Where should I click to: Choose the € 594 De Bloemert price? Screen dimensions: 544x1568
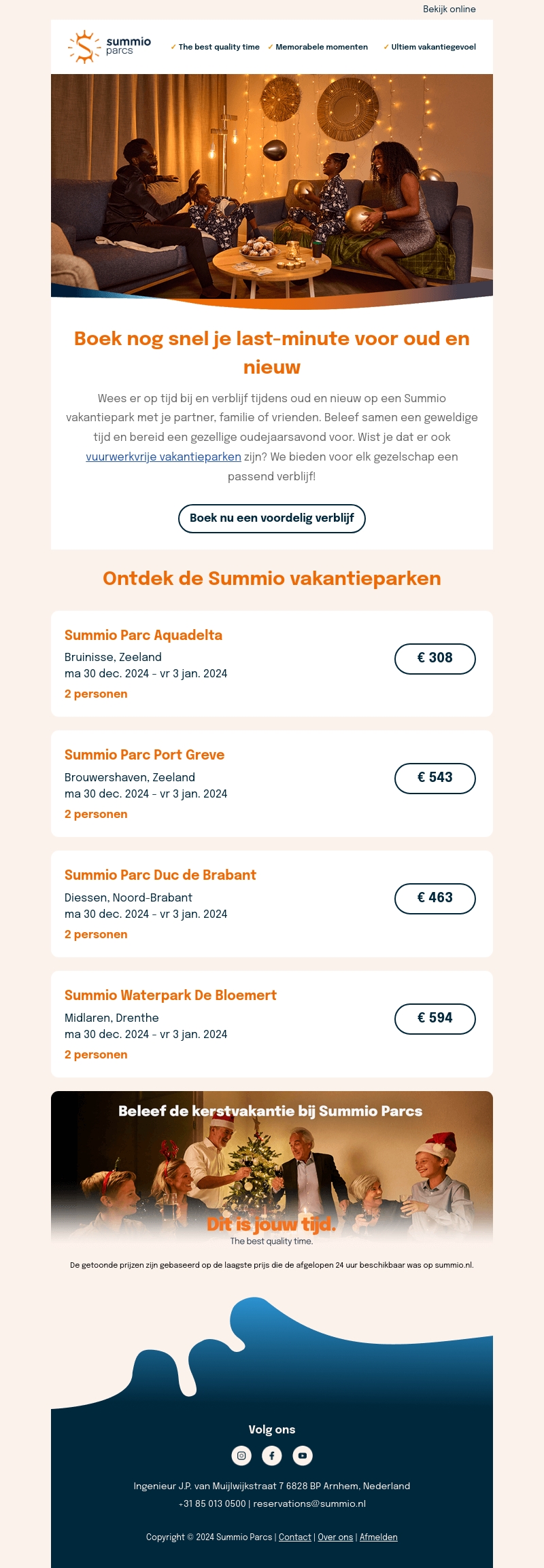pyautogui.click(x=435, y=1018)
